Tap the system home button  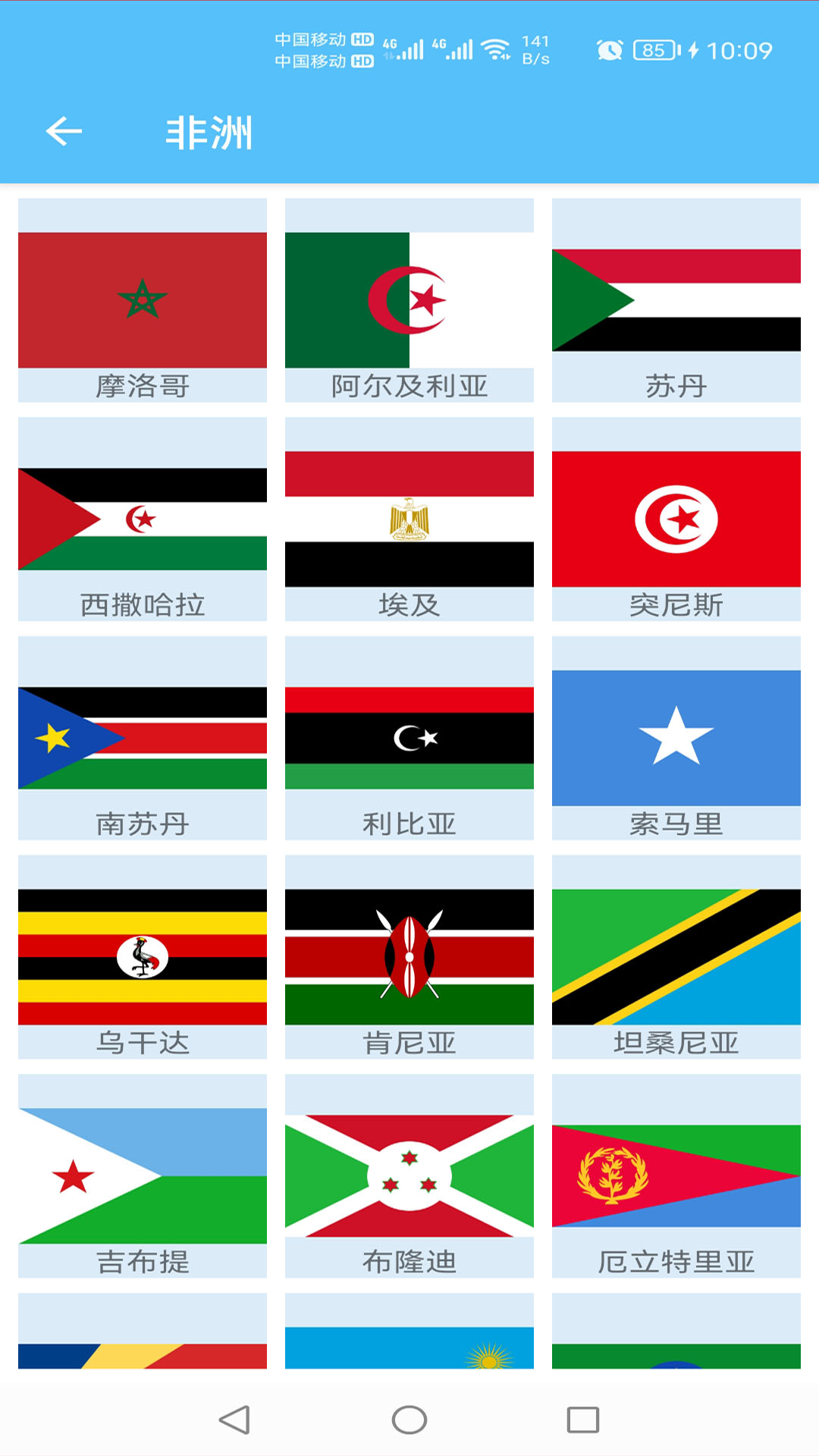click(x=409, y=1420)
